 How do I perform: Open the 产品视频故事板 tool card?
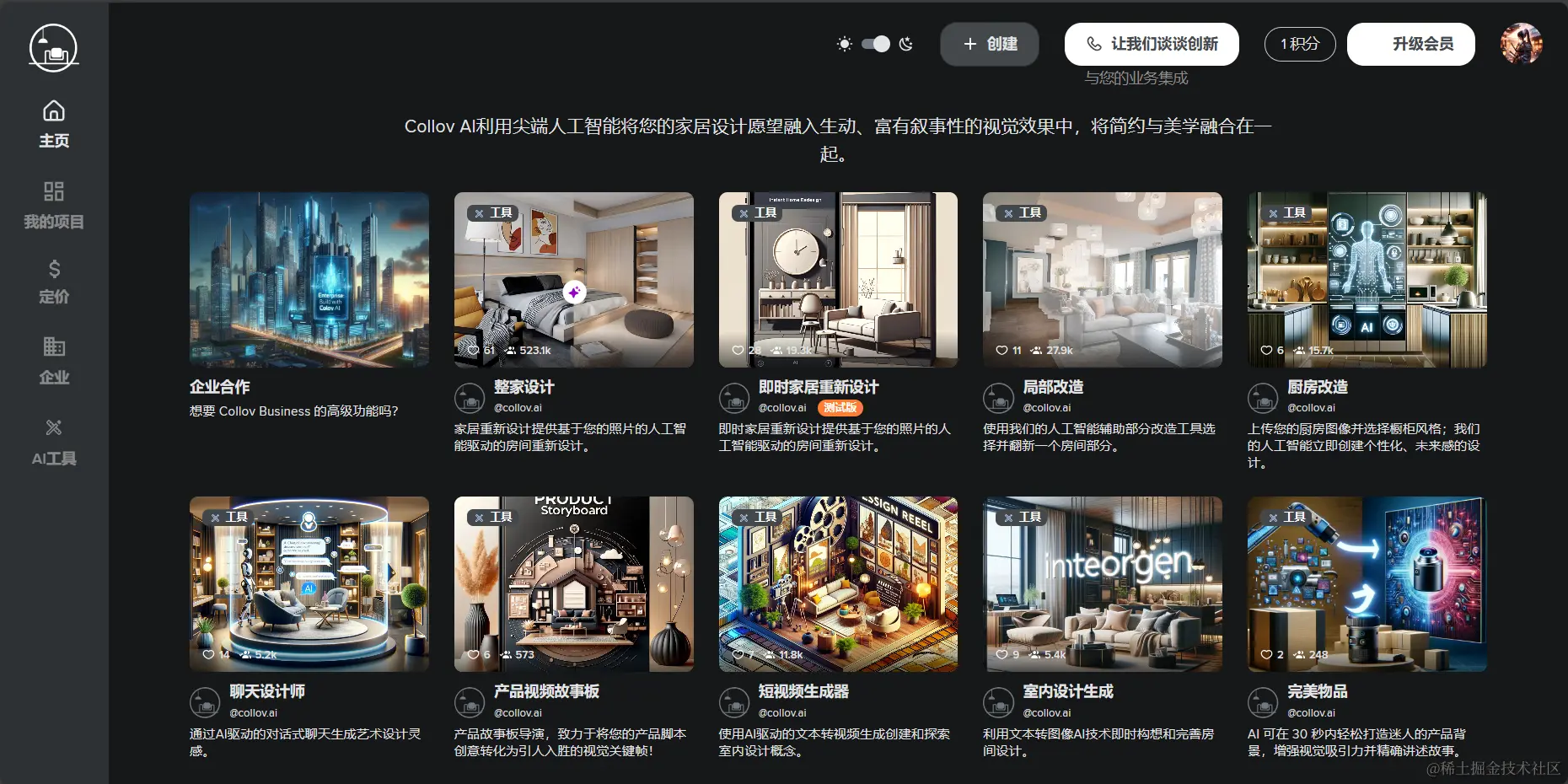573,584
